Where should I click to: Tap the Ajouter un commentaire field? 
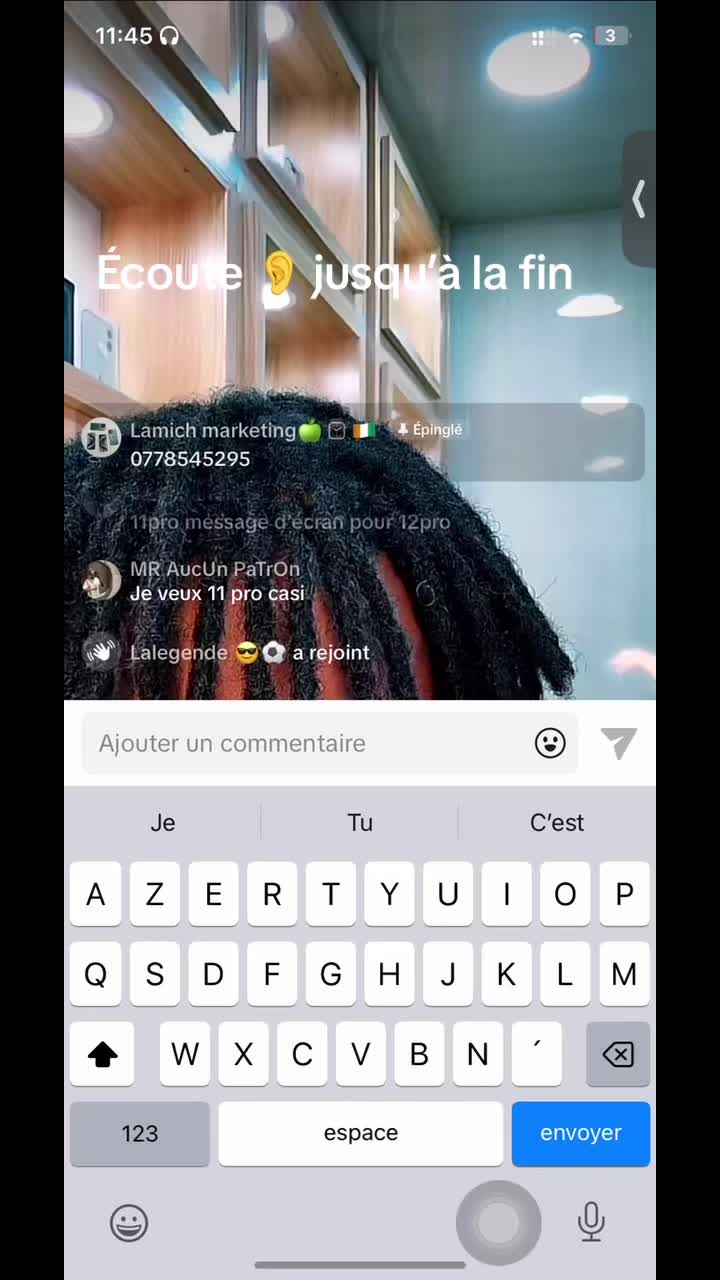[x=330, y=743]
